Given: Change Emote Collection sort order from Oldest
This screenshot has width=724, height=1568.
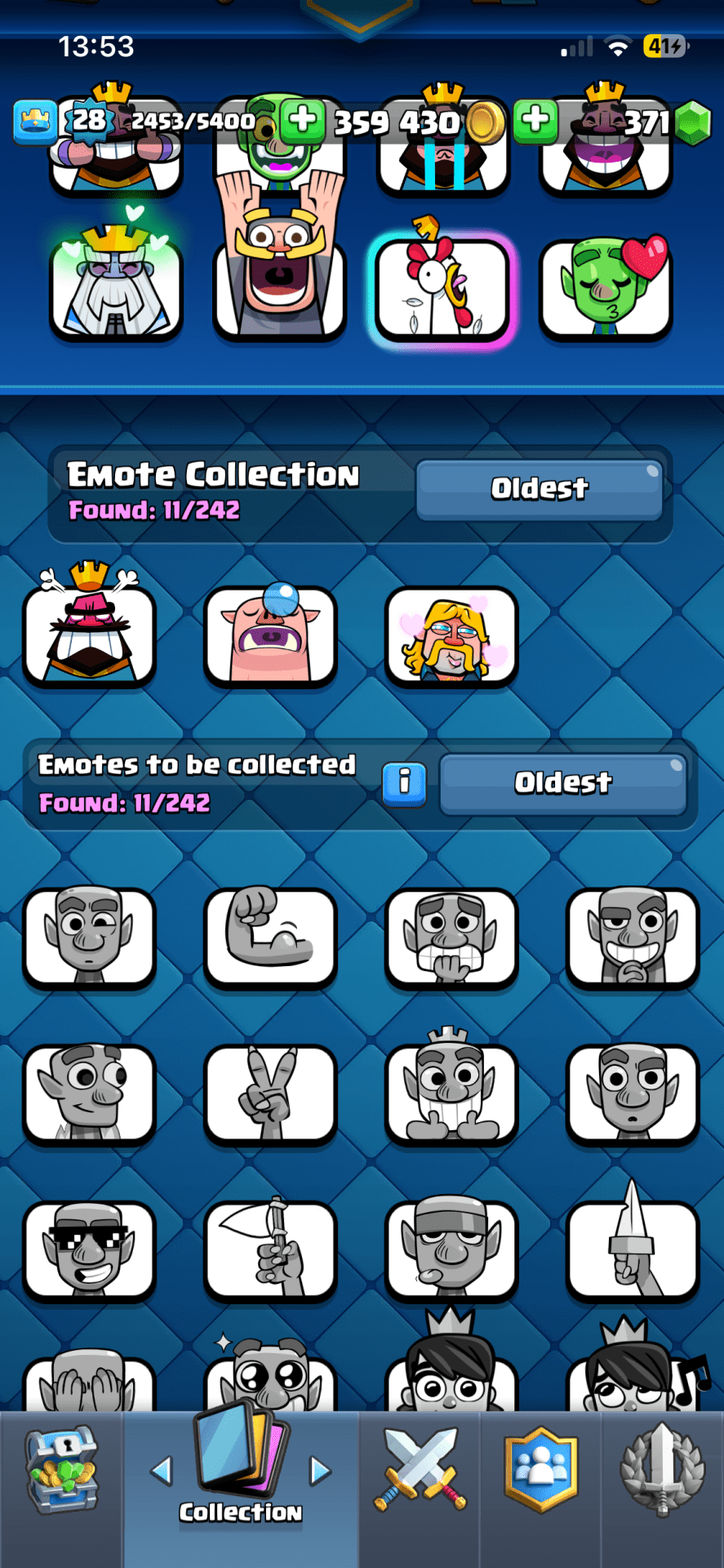Looking at the screenshot, I should click(539, 489).
